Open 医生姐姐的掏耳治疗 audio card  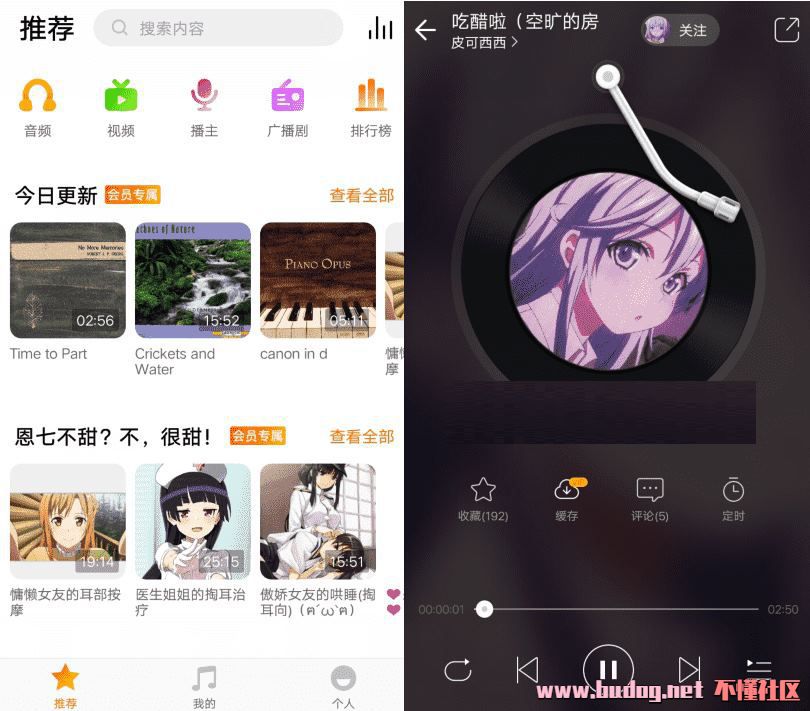[193, 521]
